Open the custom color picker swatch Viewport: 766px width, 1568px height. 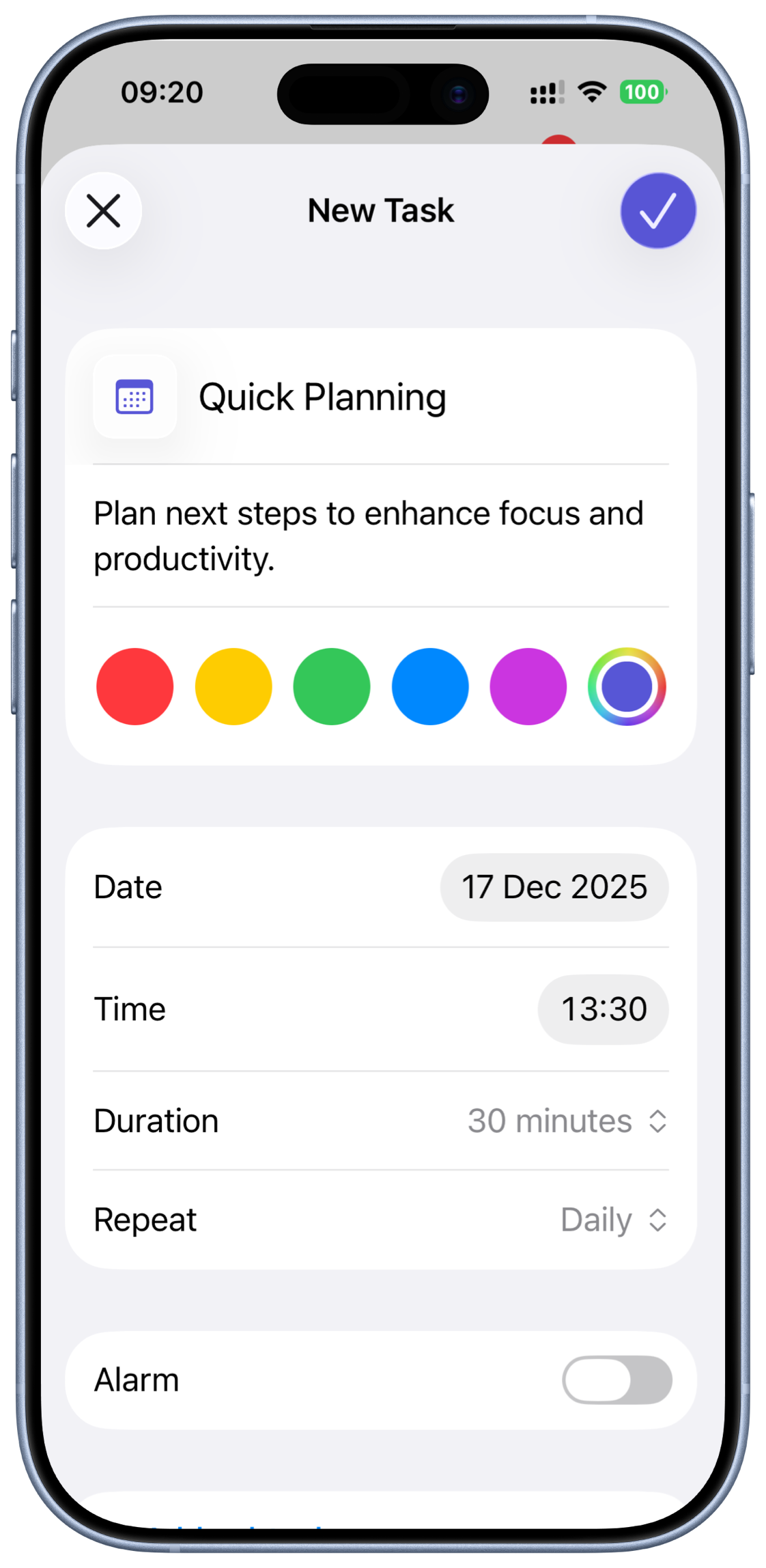[627, 686]
